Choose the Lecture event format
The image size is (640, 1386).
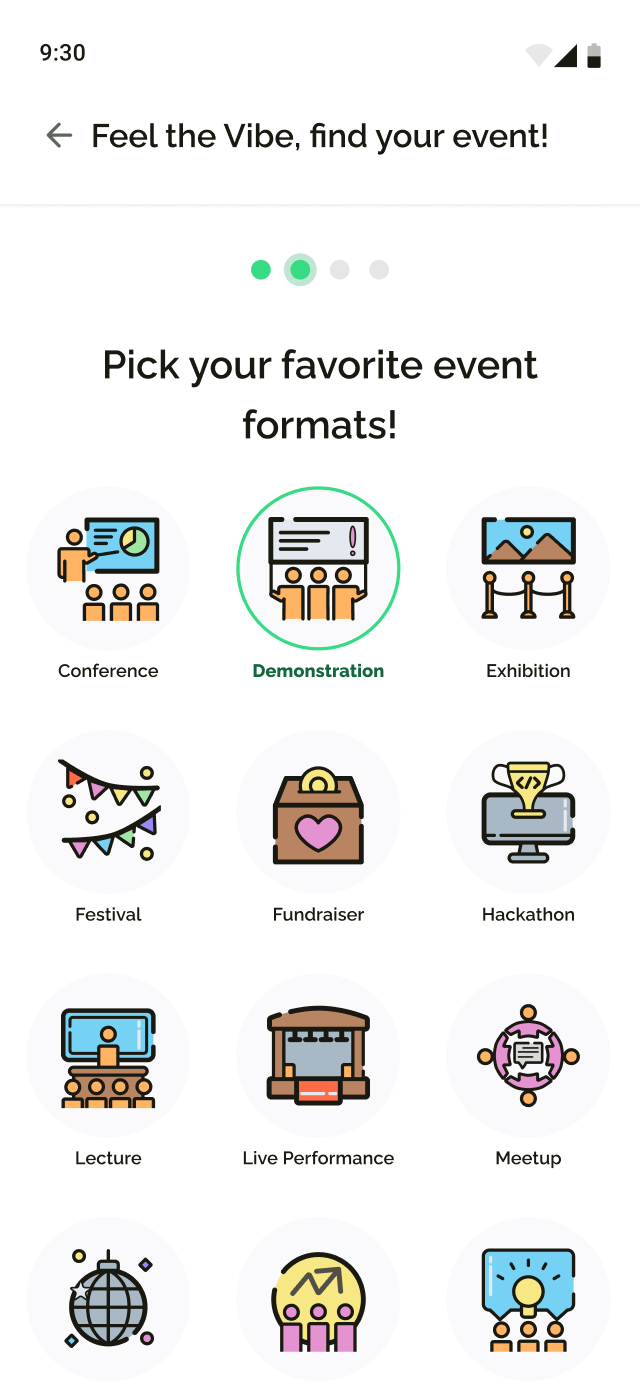(108, 1056)
